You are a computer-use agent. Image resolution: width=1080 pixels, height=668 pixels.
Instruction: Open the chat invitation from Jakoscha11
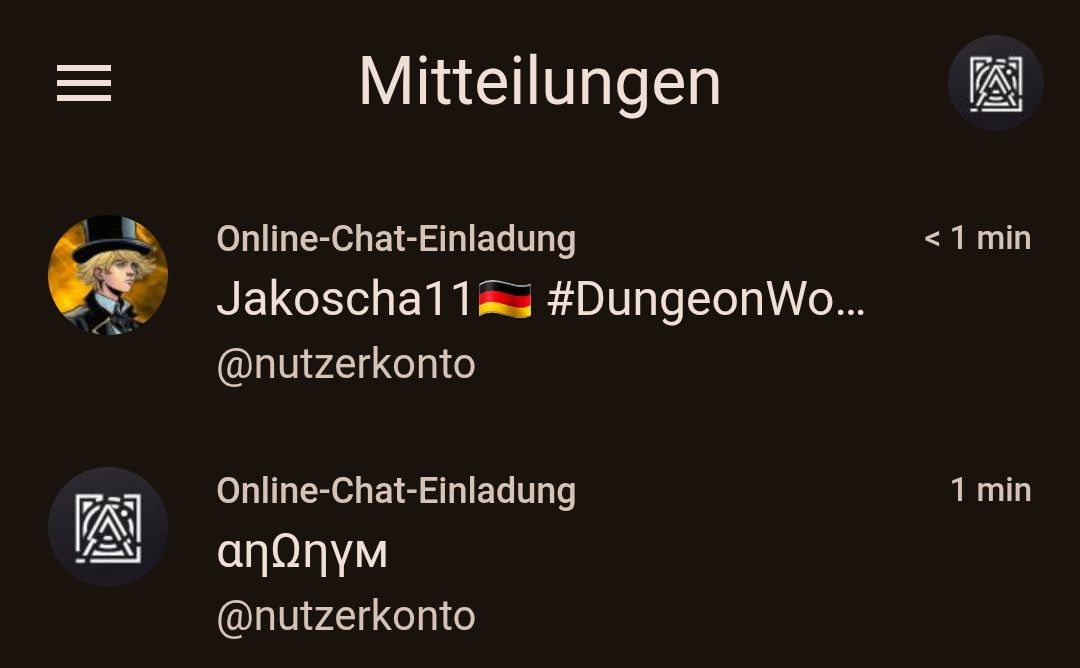[540, 300]
